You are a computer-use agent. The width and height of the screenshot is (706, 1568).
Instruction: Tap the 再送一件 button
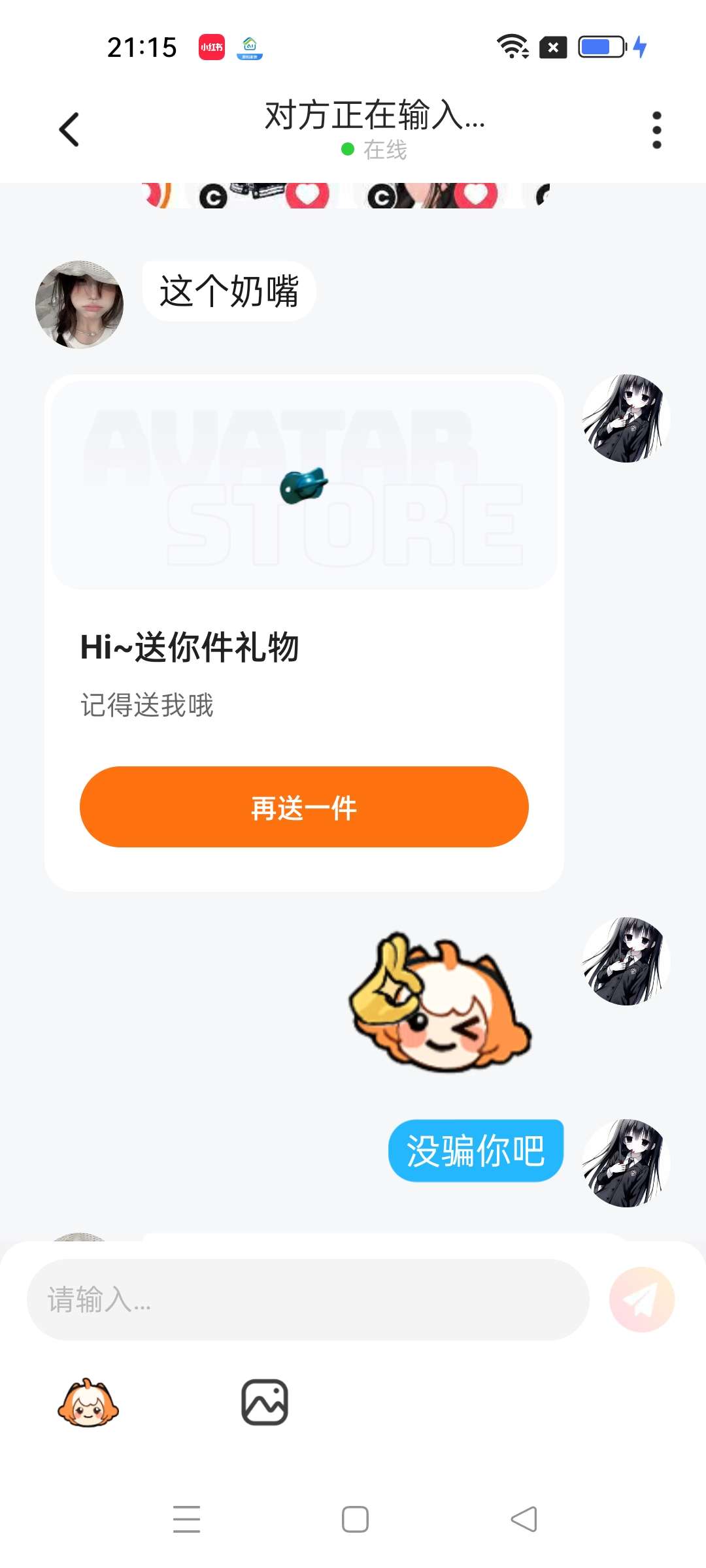(x=304, y=807)
